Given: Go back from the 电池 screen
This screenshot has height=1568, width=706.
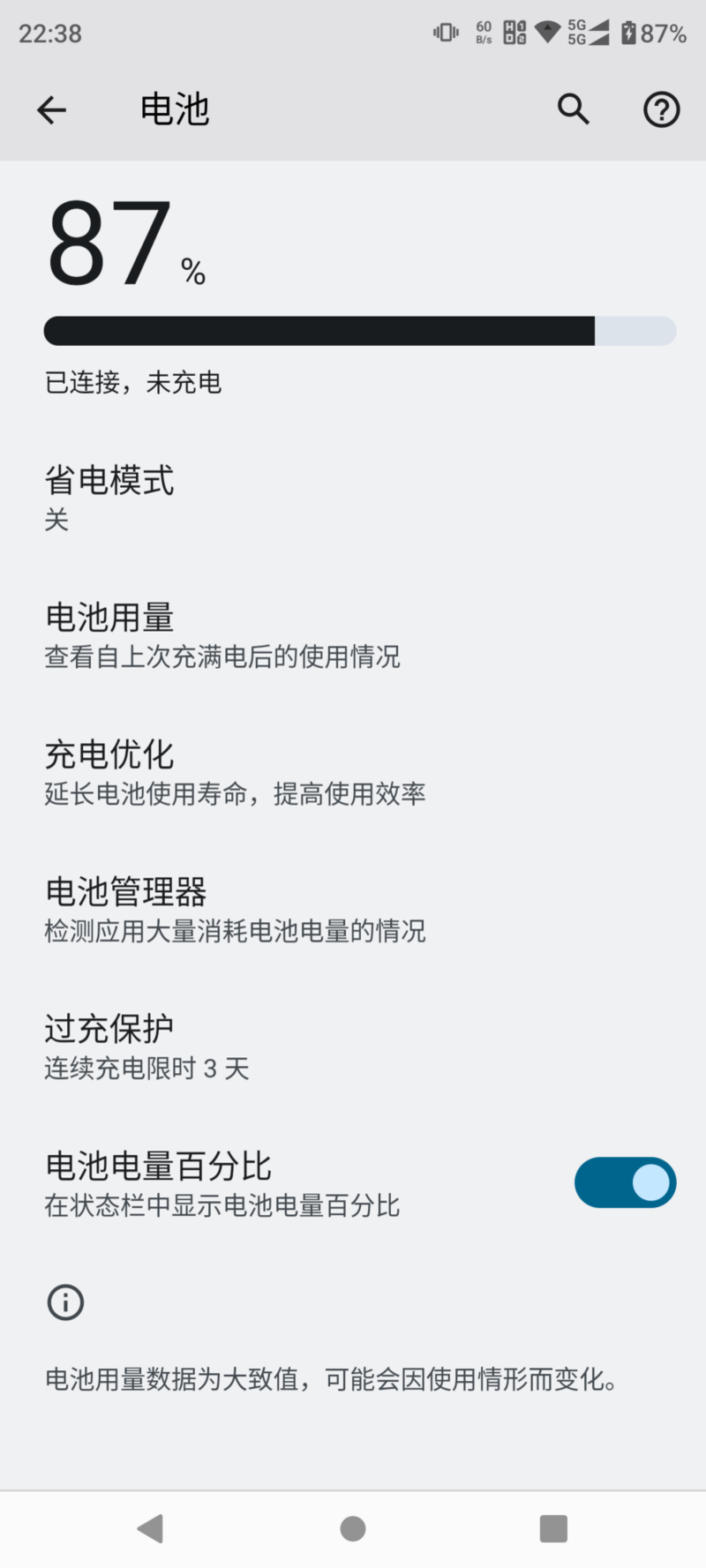Looking at the screenshot, I should [x=51, y=110].
